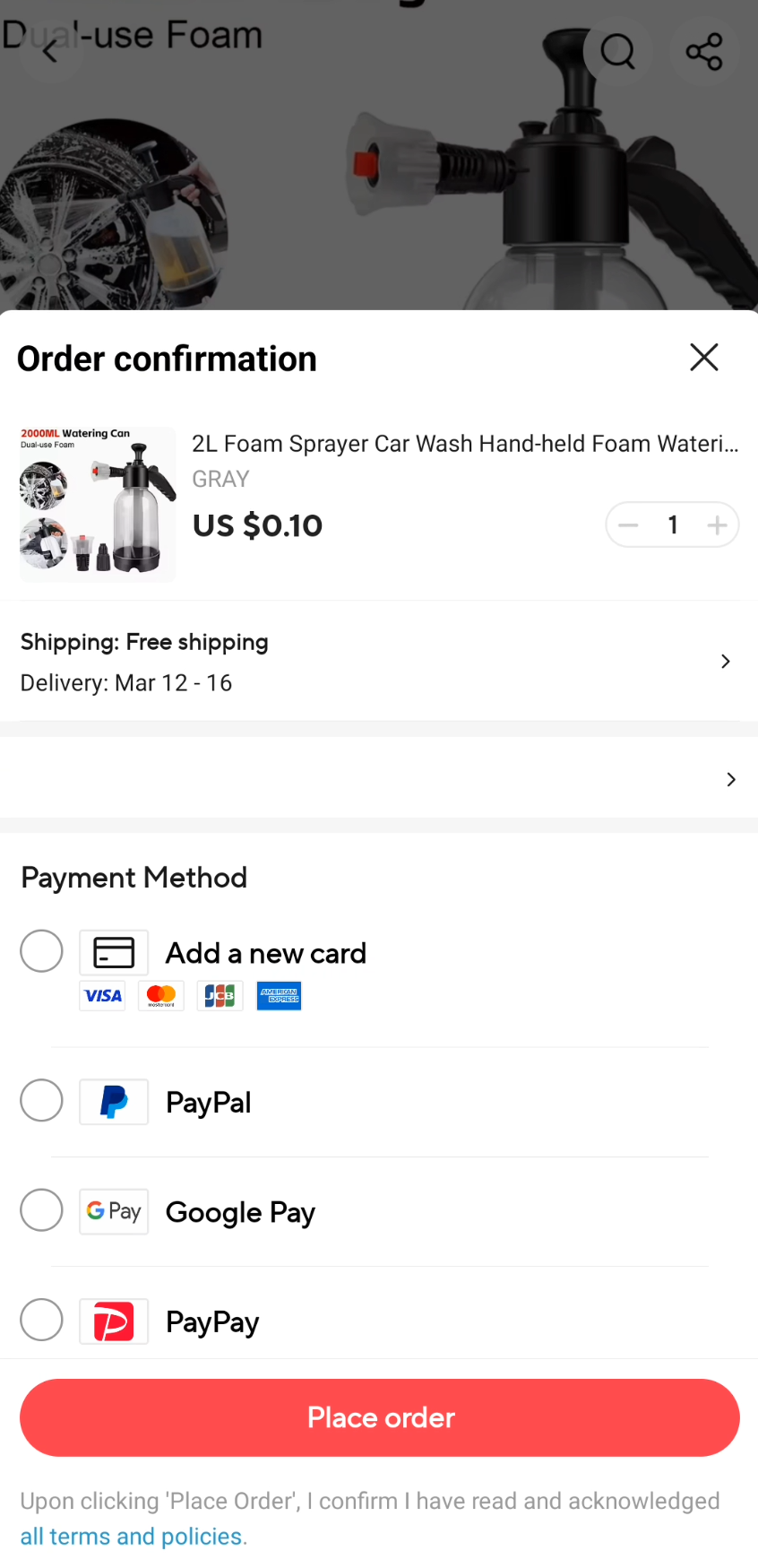The width and height of the screenshot is (758, 1568).
Task: Increase item quantity with plus button
Action: [717, 525]
